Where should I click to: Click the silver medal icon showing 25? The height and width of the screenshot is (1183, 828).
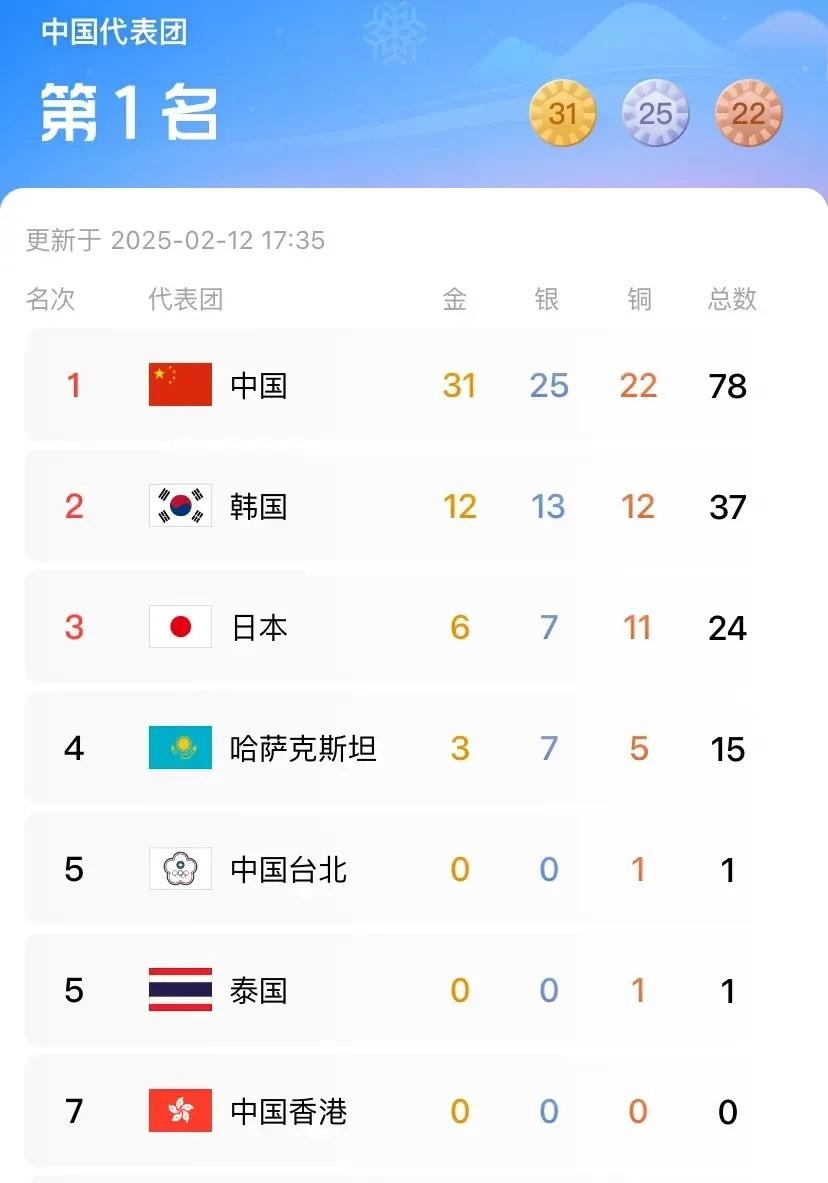tap(656, 113)
